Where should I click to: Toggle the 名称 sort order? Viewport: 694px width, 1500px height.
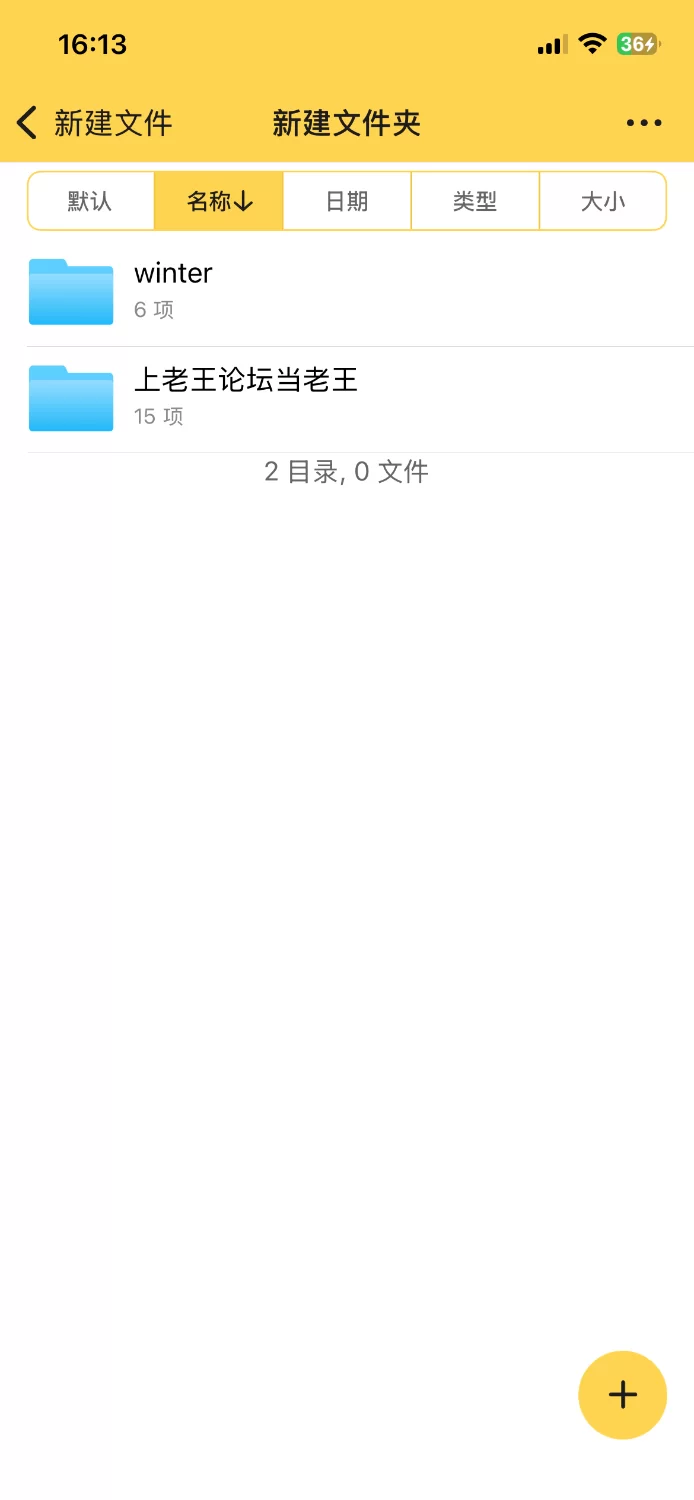(219, 201)
